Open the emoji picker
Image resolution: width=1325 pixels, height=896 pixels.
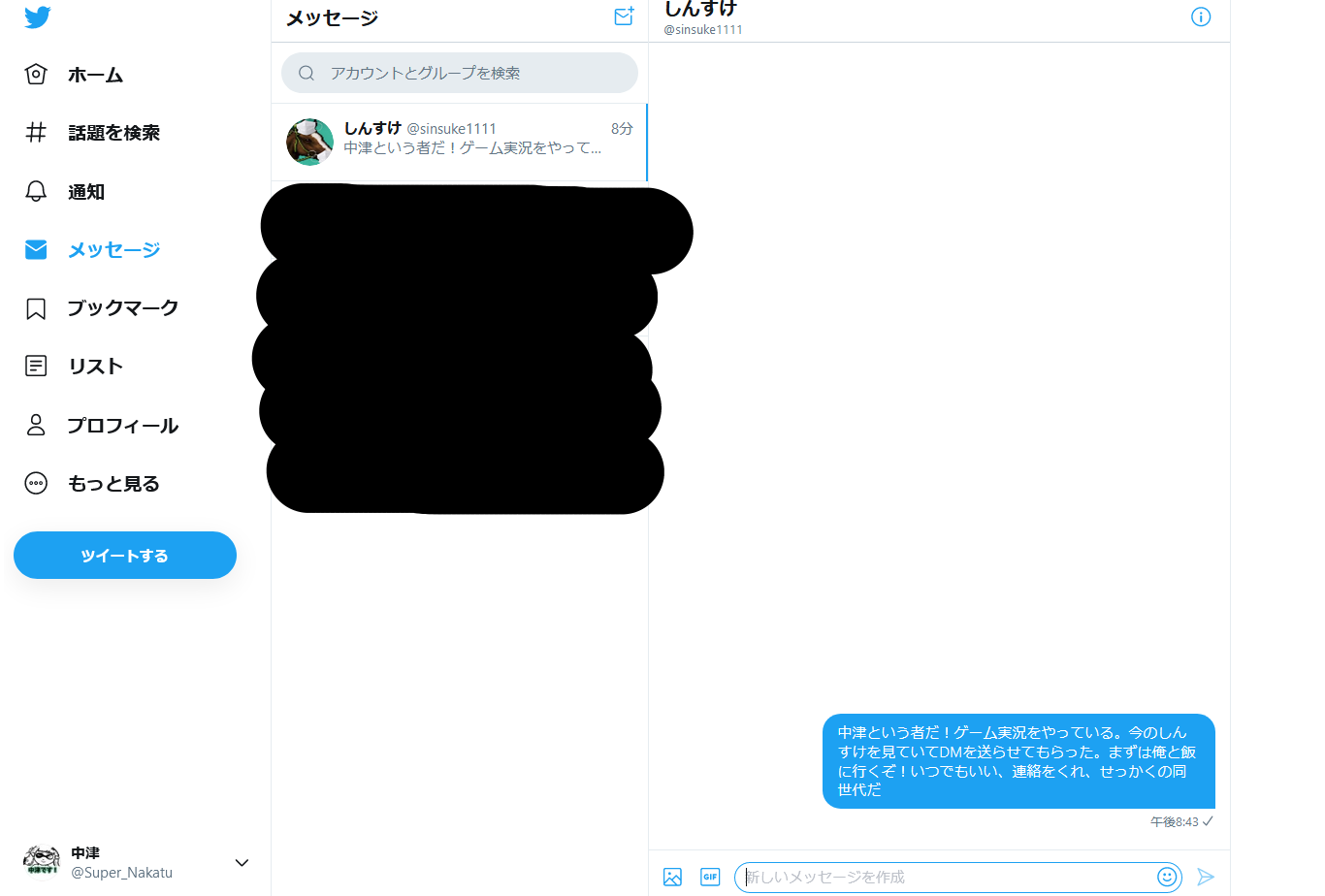tap(1167, 877)
